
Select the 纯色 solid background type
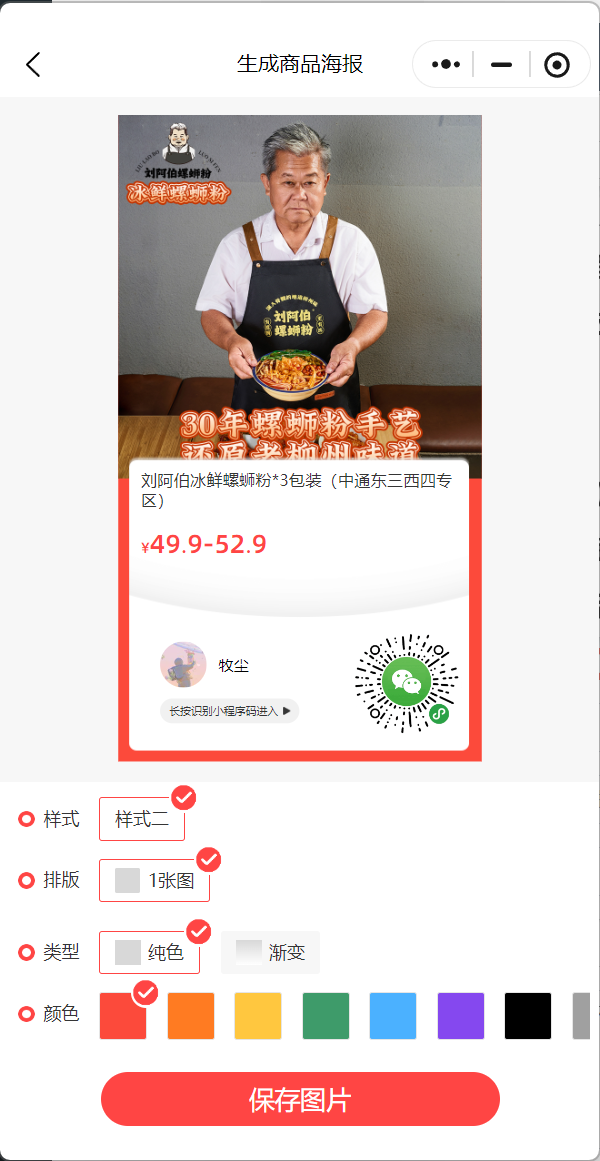click(x=149, y=952)
